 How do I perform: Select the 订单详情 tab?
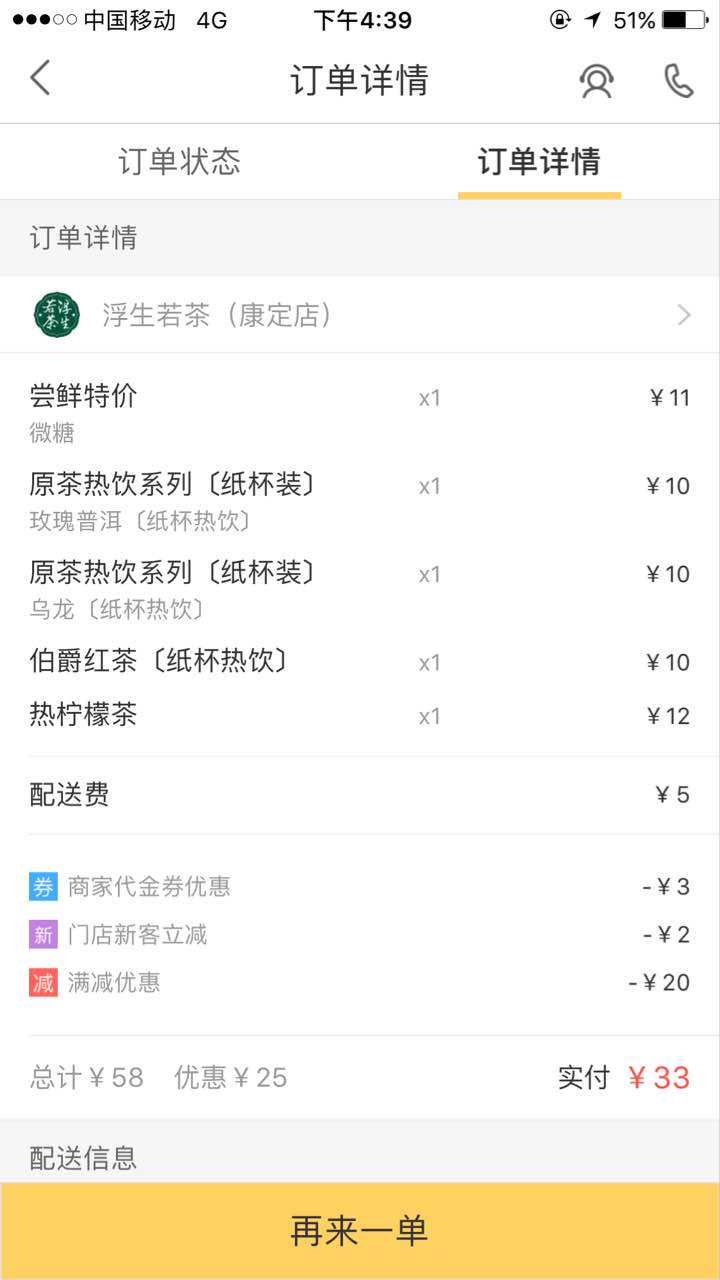(539, 162)
